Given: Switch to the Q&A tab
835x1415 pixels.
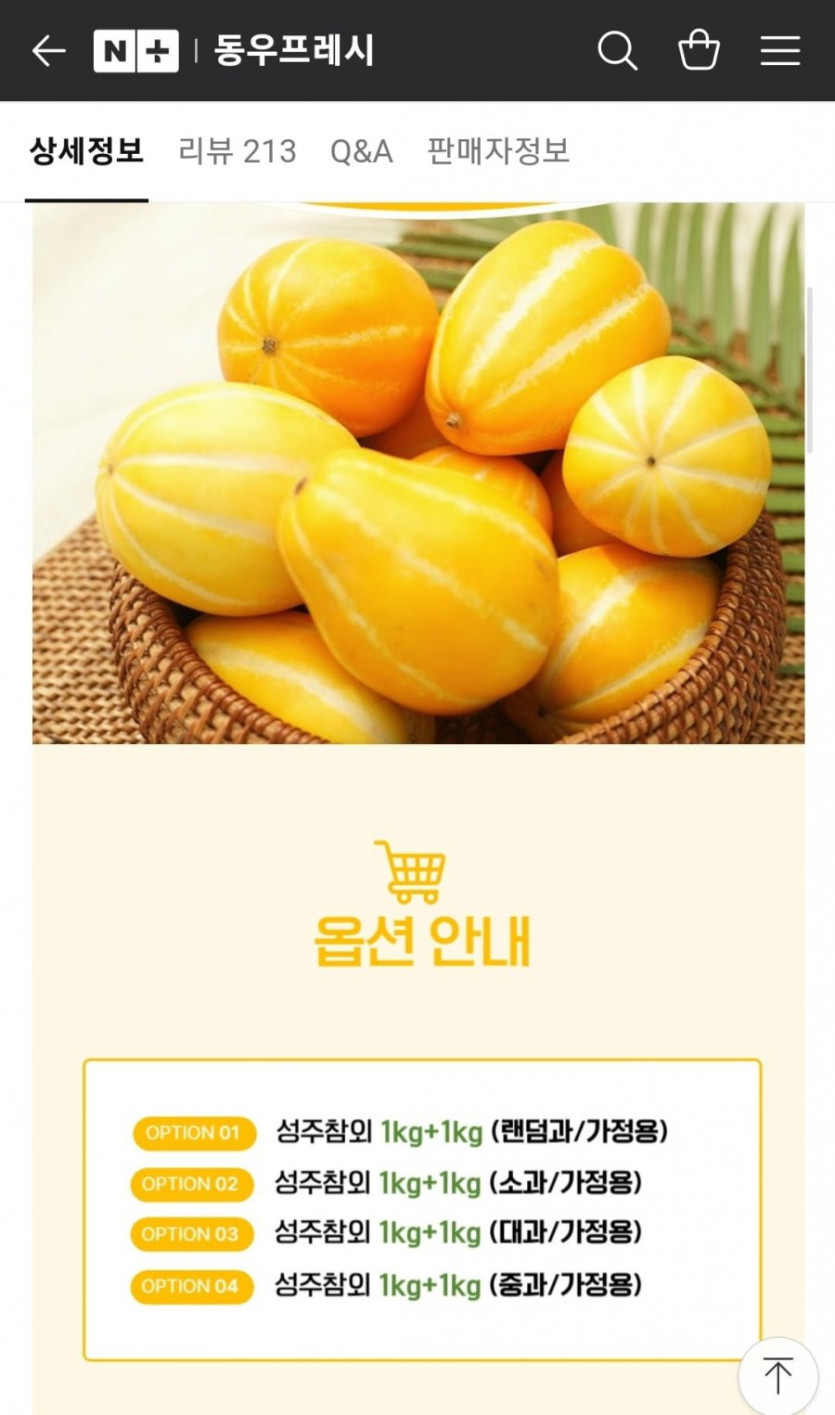Looking at the screenshot, I should tap(361, 152).
